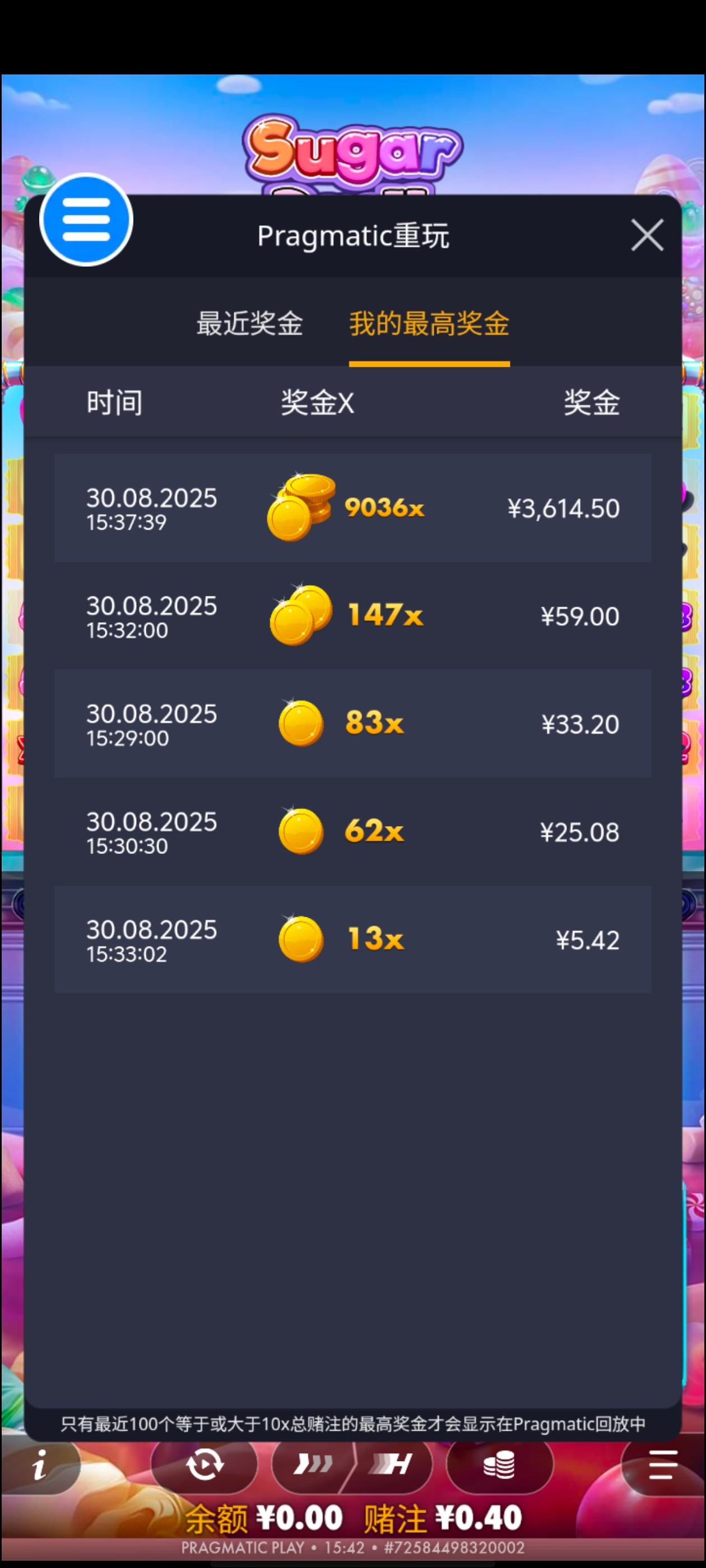
Task: Replay the 13x win at 15:33:02
Action: (352, 939)
